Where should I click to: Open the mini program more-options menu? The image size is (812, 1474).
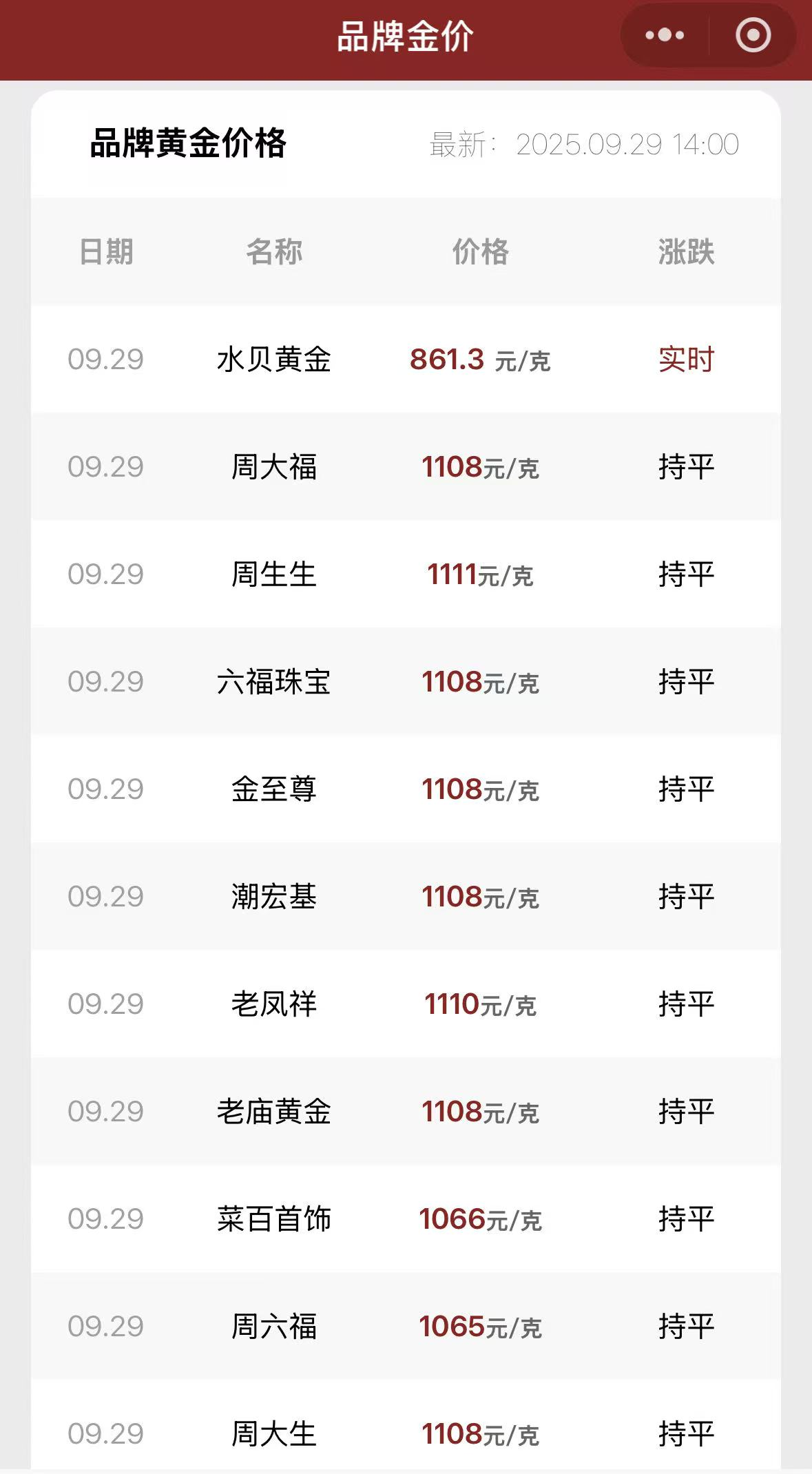click(x=665, y=35)
